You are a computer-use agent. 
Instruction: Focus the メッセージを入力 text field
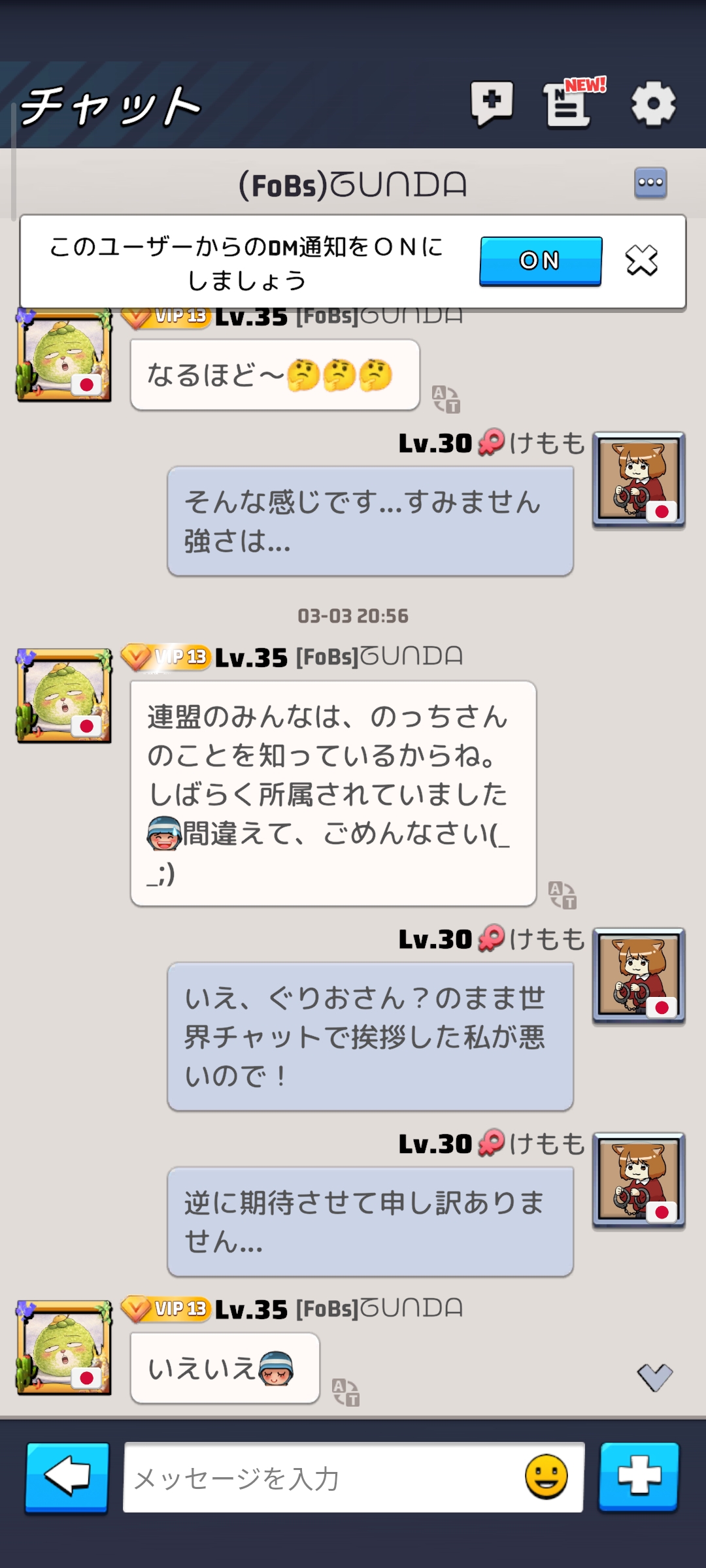coord(320,1478)
